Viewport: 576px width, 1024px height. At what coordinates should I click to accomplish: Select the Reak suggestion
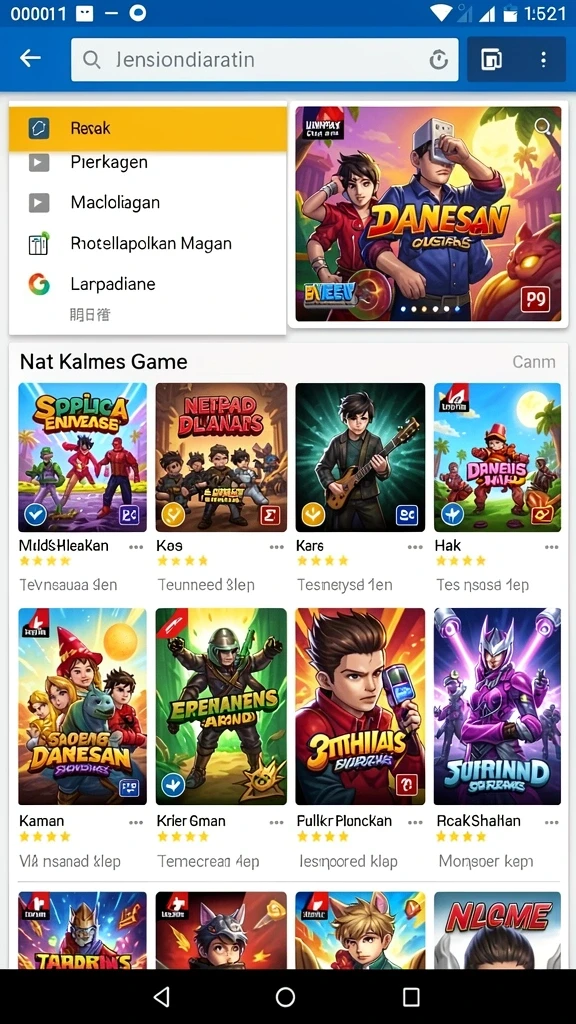pos(148,128)
